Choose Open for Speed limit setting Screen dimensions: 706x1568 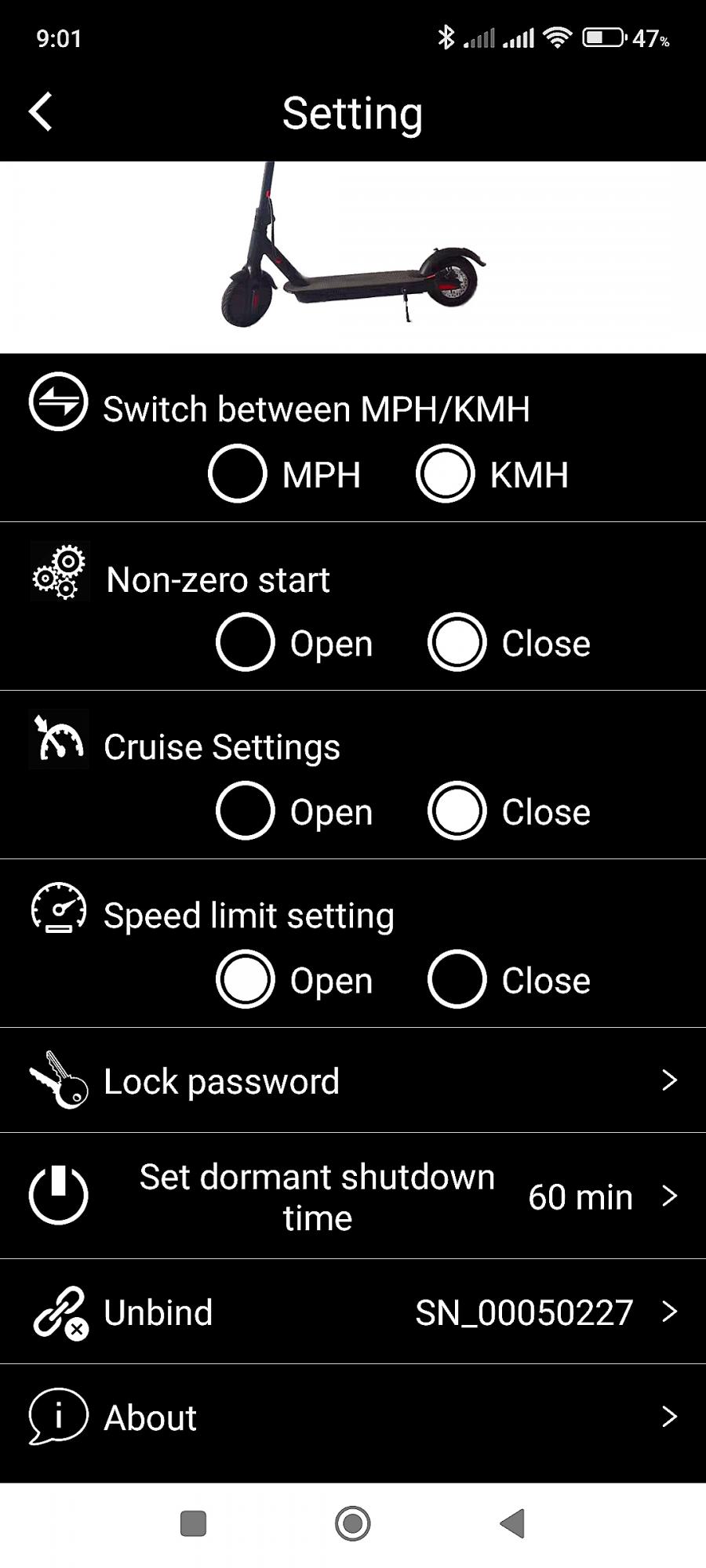(x=245, y=979)
